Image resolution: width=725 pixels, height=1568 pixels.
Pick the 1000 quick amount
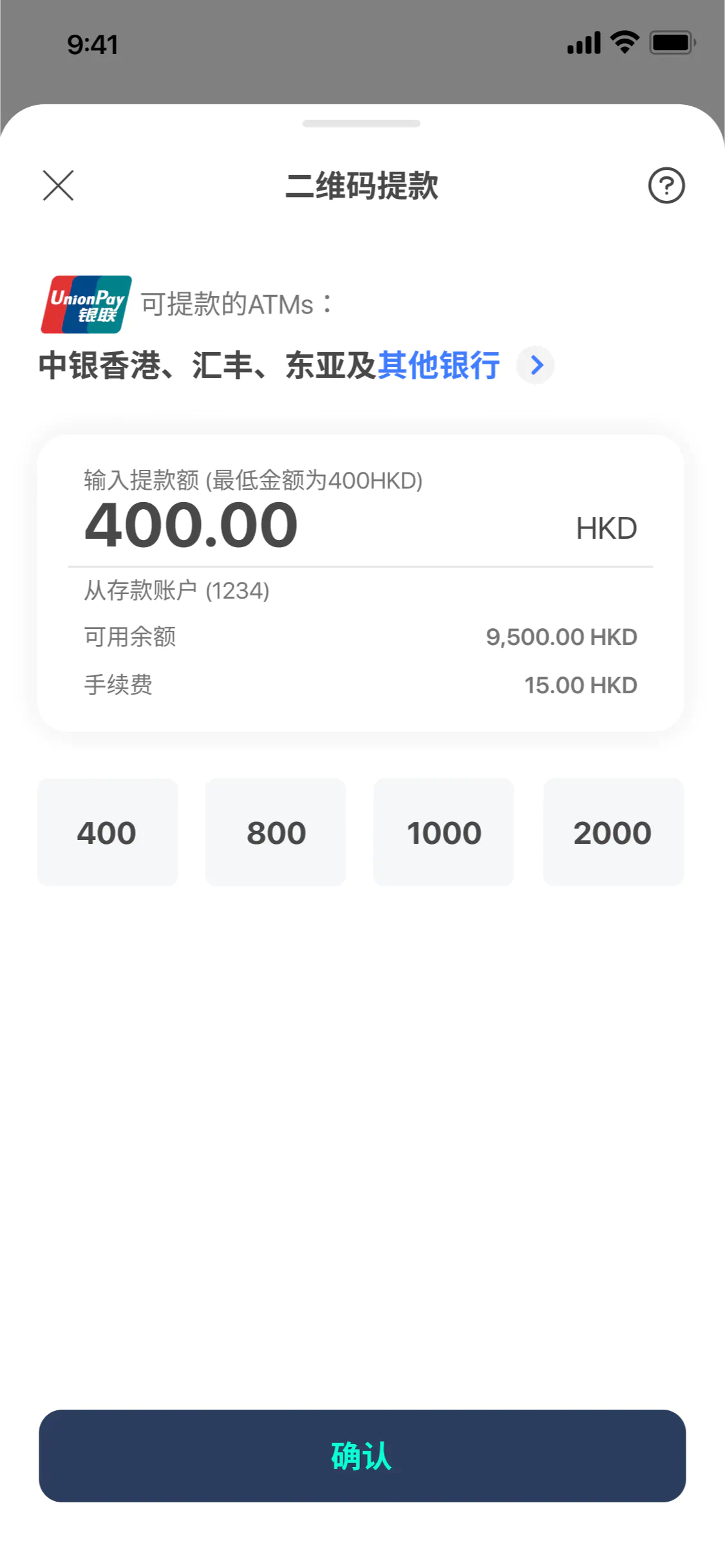pos(444,832)
